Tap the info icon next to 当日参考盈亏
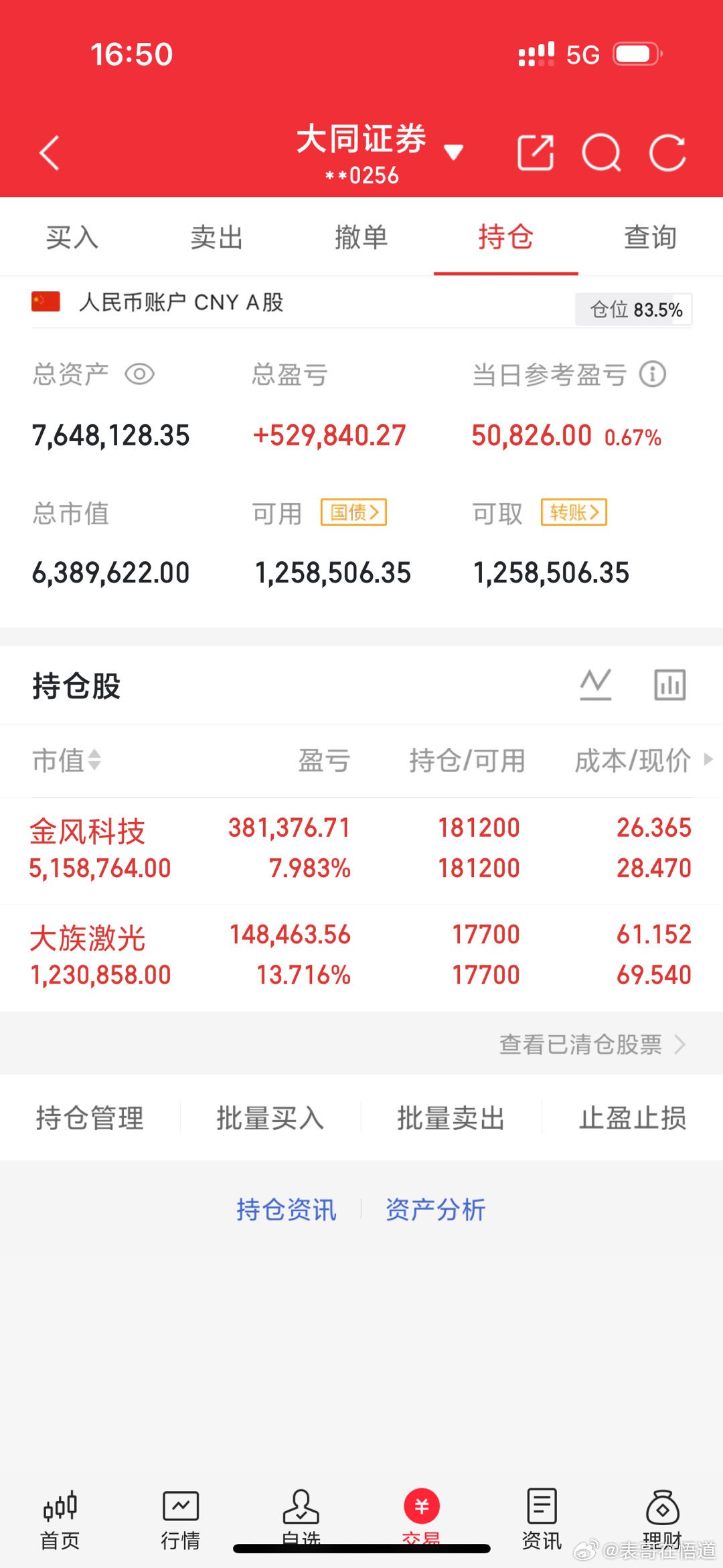Screen dimensions: 723x1568 click(x=652, y=375)
